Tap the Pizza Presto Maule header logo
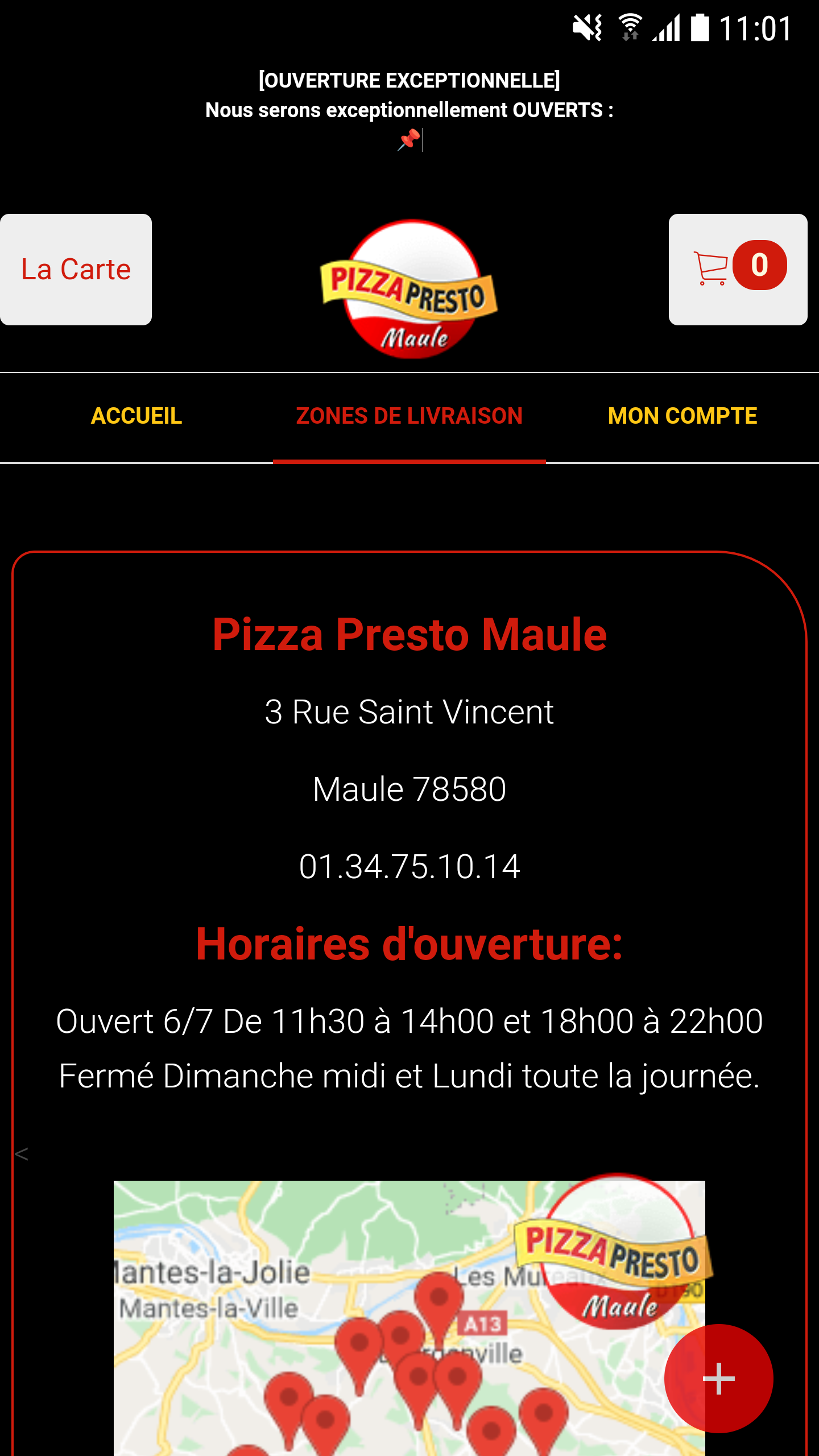 click(409, 289)
